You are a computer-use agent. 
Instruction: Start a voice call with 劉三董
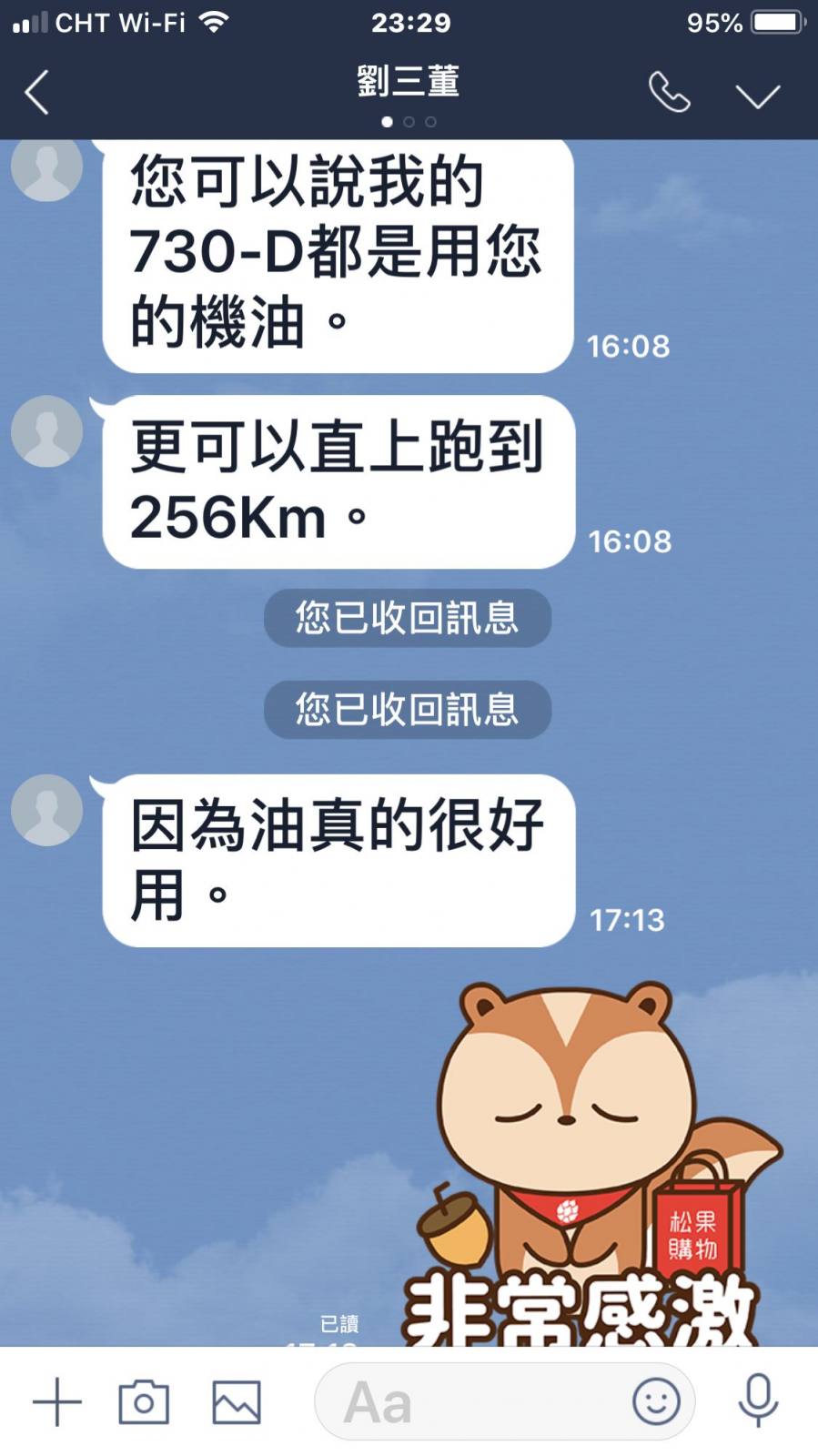click(x=669, y=93)
